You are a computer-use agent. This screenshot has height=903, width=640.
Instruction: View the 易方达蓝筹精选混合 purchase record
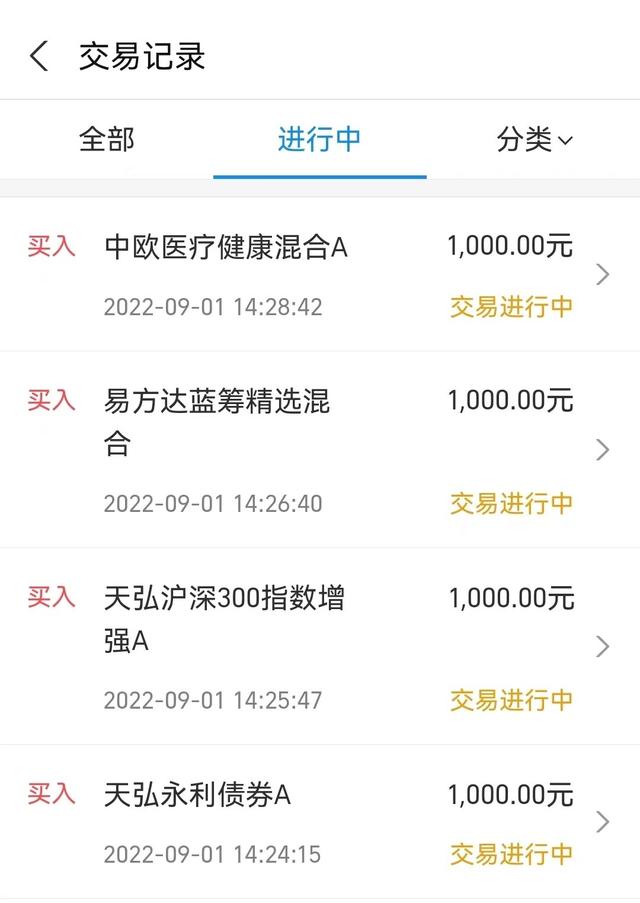(x=320, y=449)
